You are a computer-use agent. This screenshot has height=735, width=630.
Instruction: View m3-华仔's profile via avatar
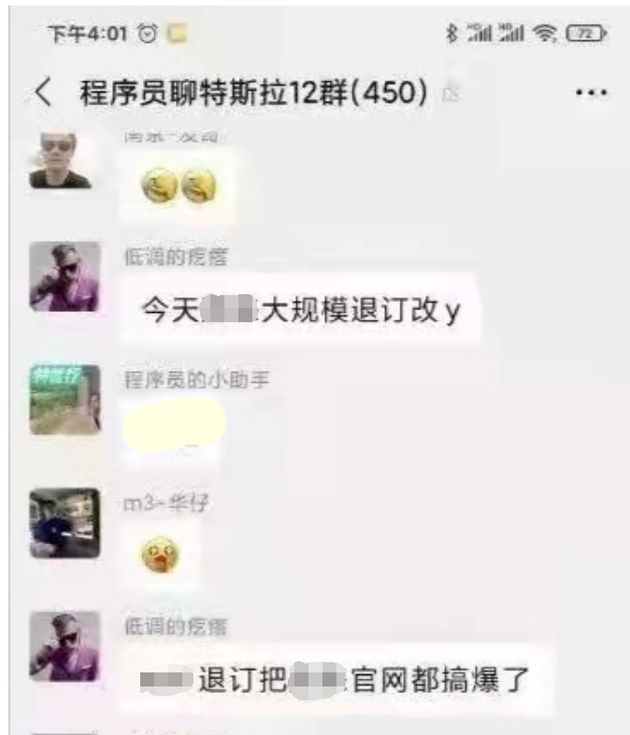(x=65, y=523)
